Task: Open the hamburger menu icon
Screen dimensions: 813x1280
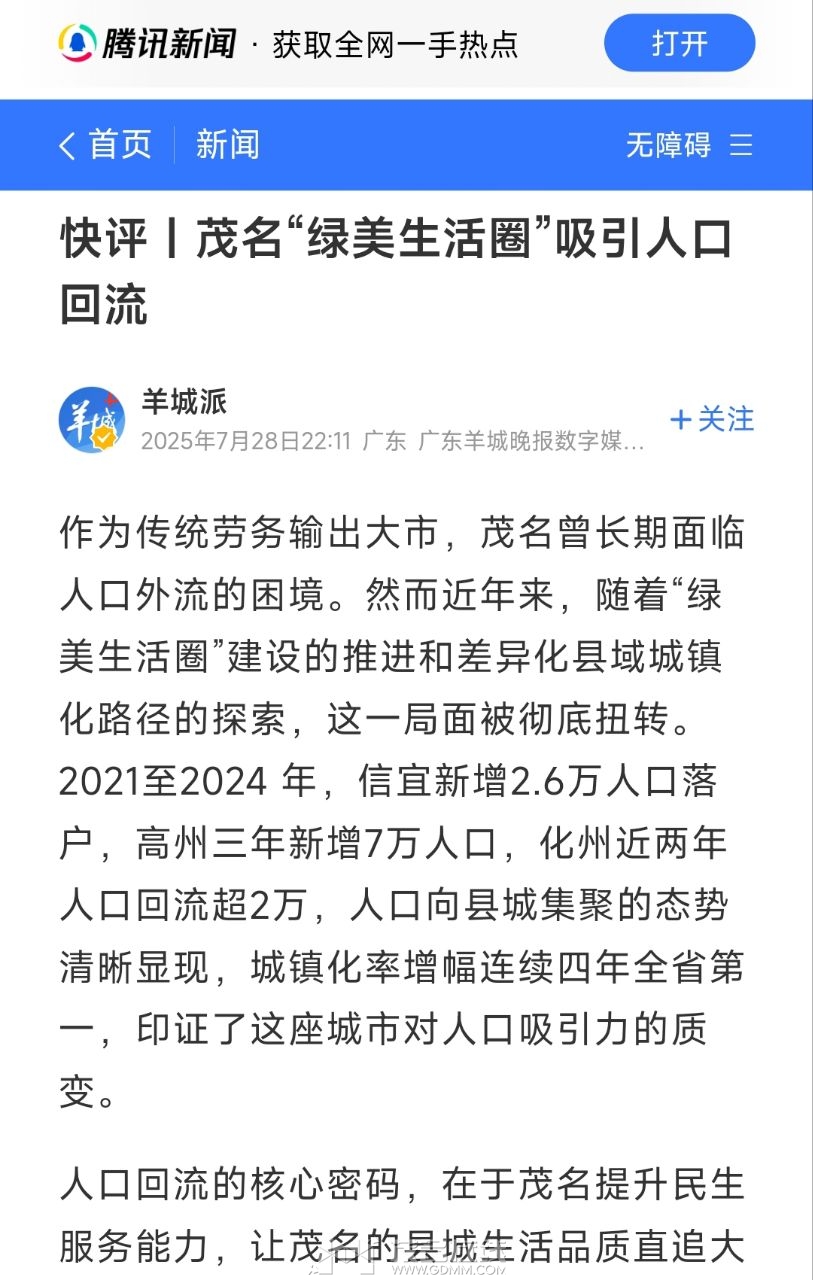Action: click(x=741, y=145)
